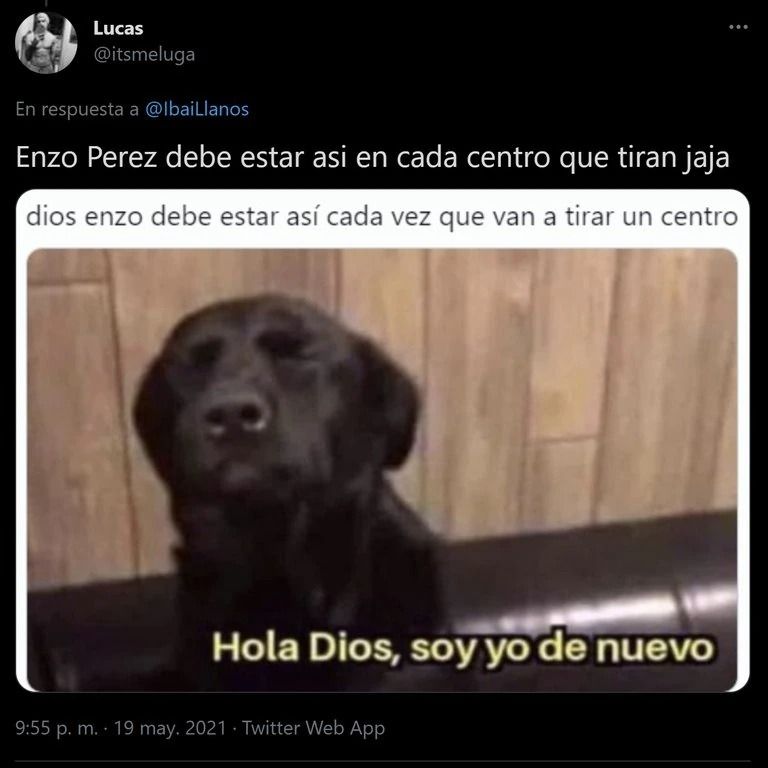768x768 pixels.
Task: Open the Twitter Web App source link
Action: click(x=313, y=728)
